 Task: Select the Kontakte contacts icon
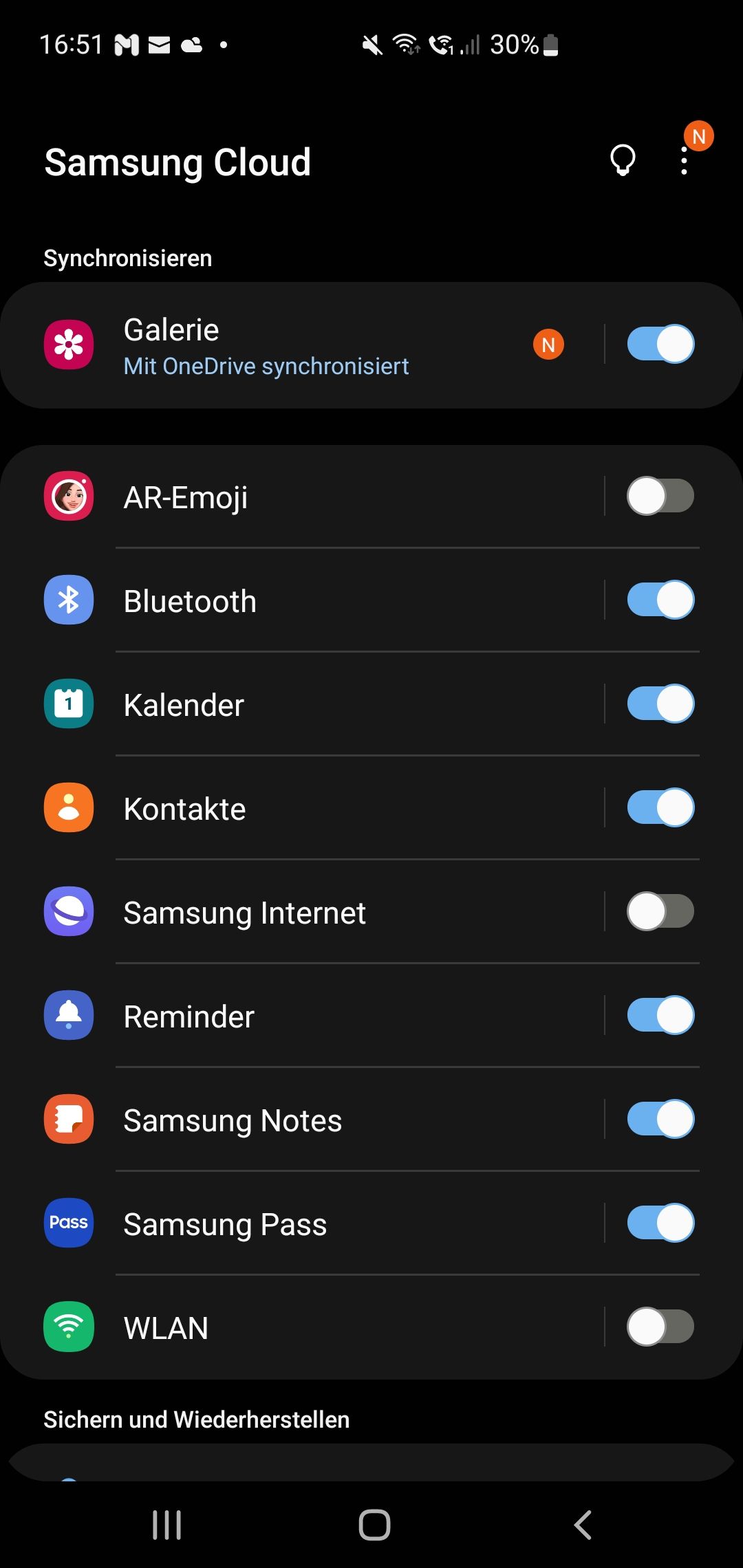click(x=68, y=808)
